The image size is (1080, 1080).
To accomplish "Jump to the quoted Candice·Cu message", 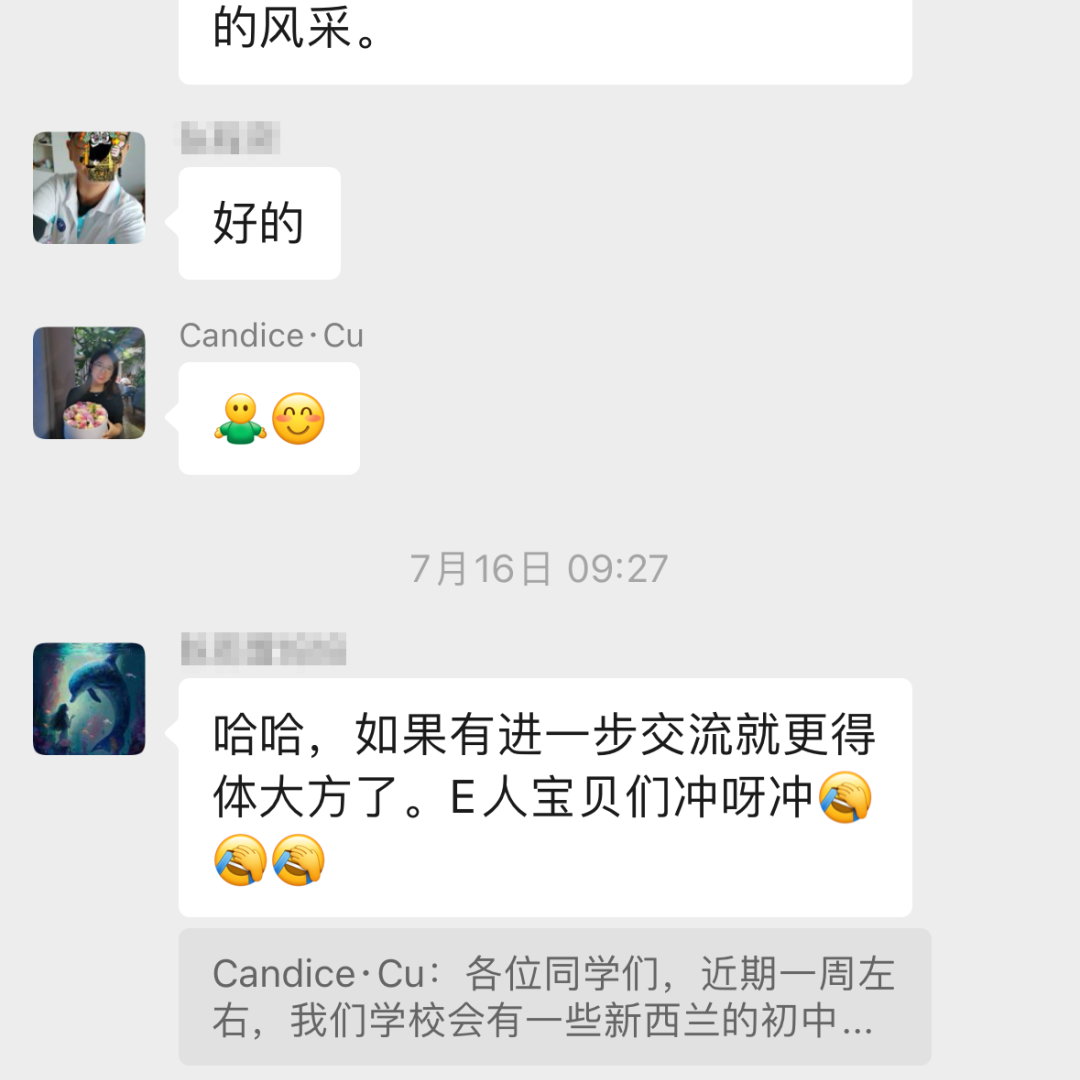I will pos(554,996).
